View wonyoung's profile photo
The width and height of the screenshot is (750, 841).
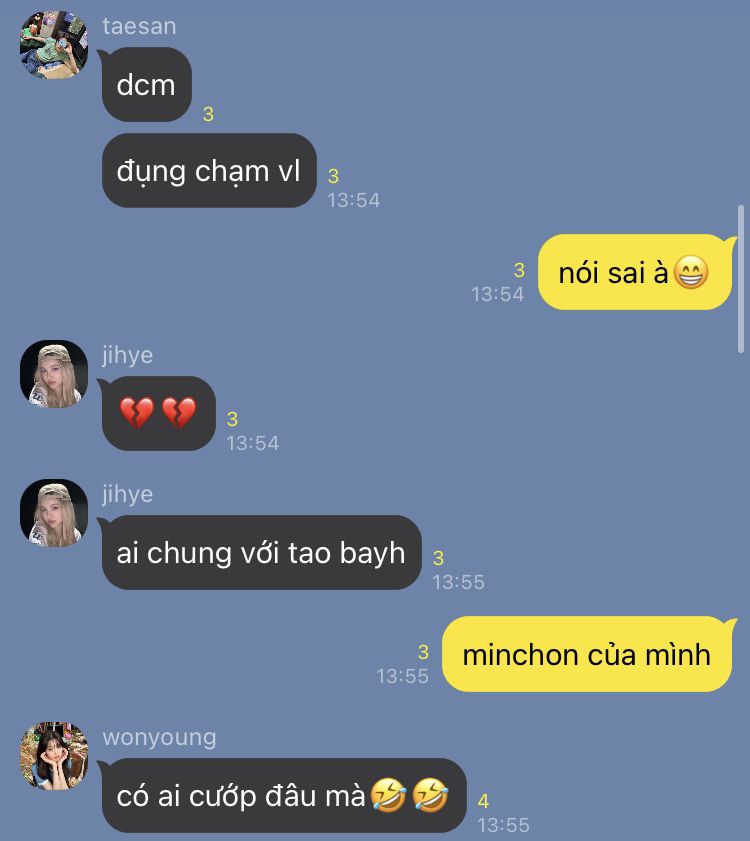click(54, 755)
